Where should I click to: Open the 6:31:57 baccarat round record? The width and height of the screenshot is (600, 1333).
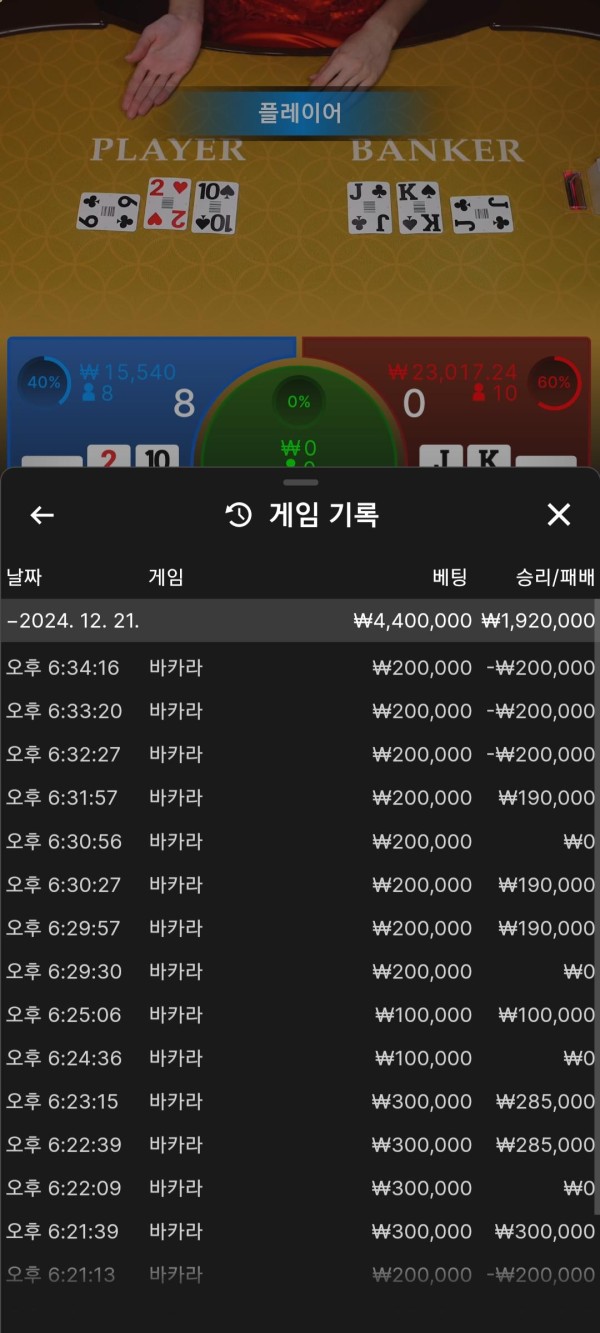click(300, 798)
